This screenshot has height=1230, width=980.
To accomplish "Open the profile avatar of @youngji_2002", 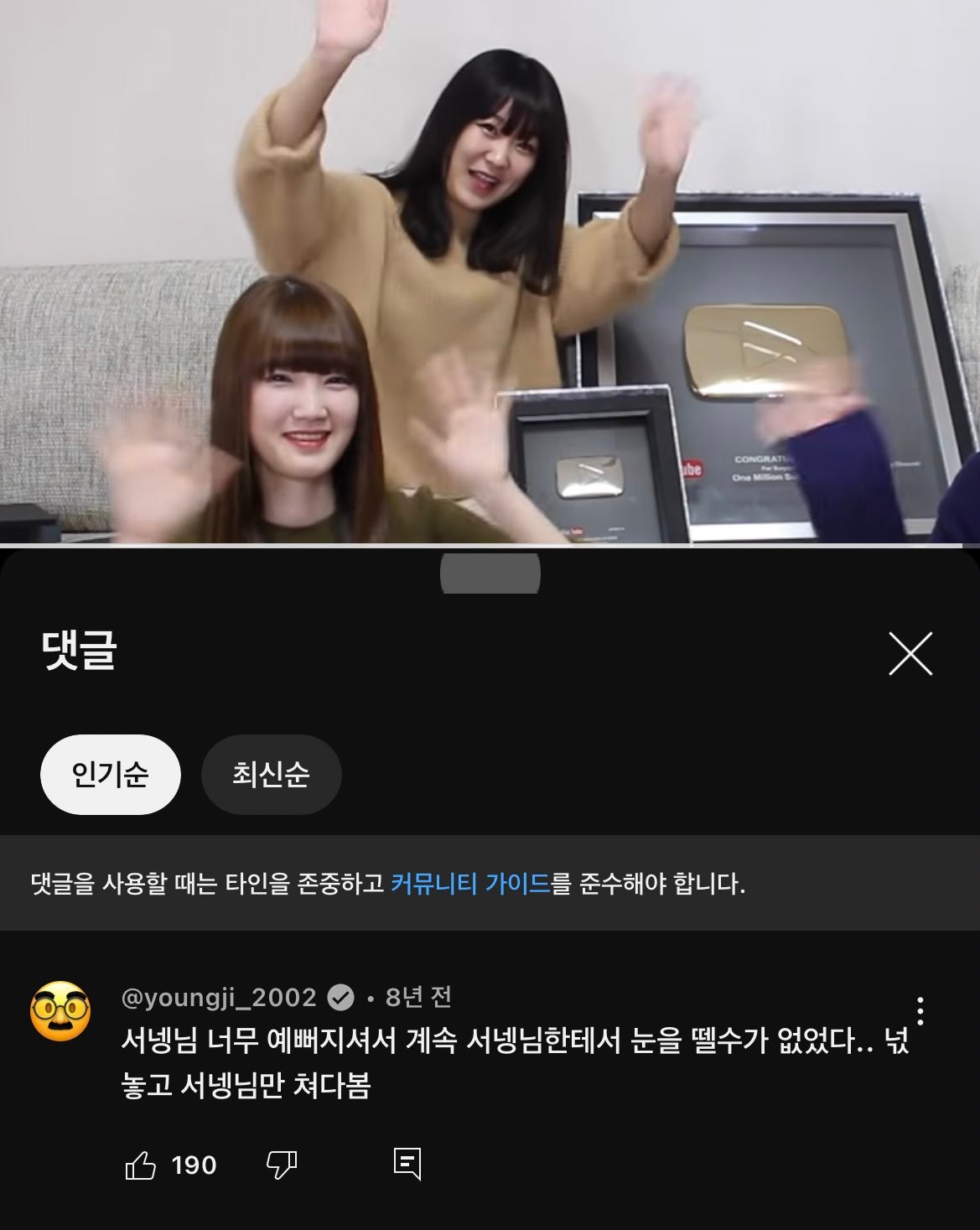I will click(x=60, y=1011).
